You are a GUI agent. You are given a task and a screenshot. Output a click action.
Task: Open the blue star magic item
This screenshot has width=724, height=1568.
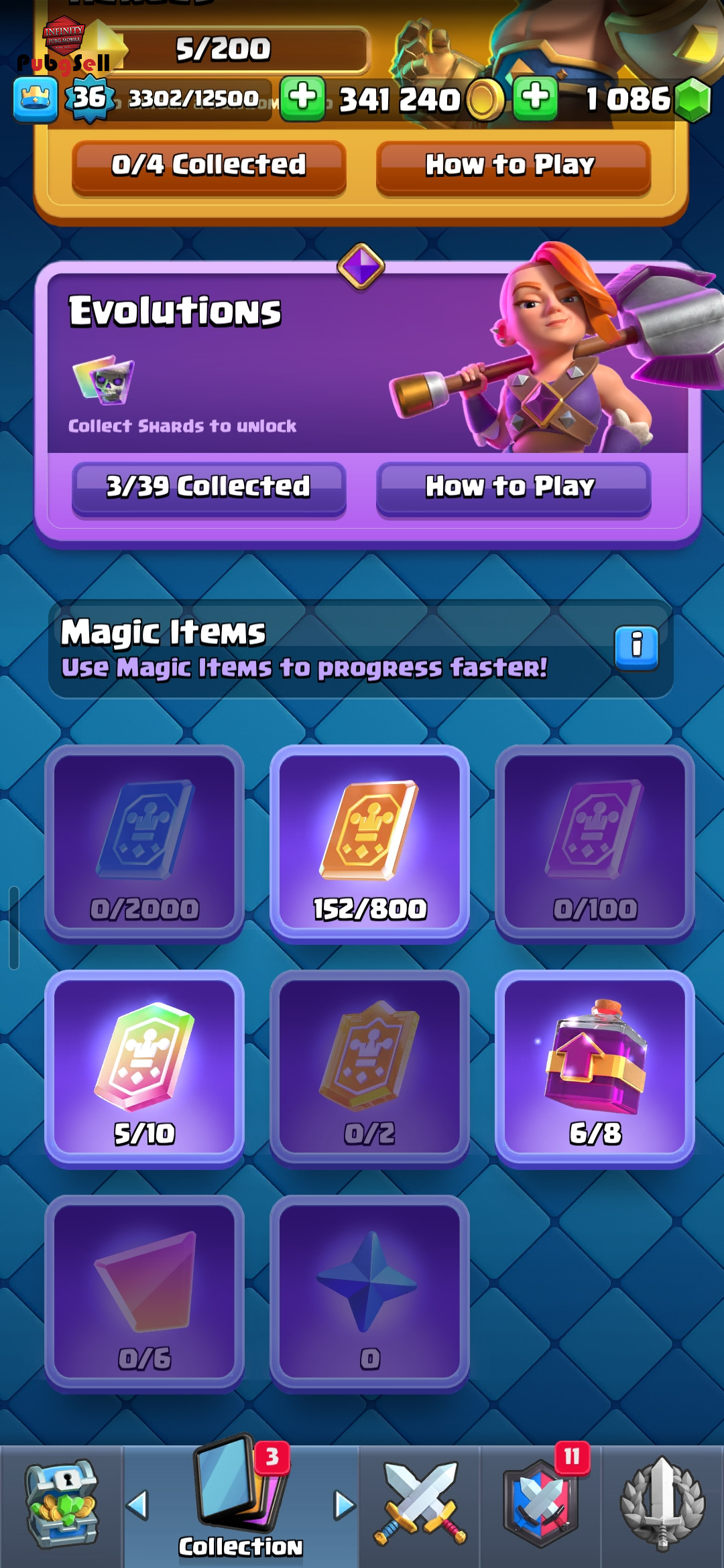point(369,1293)
